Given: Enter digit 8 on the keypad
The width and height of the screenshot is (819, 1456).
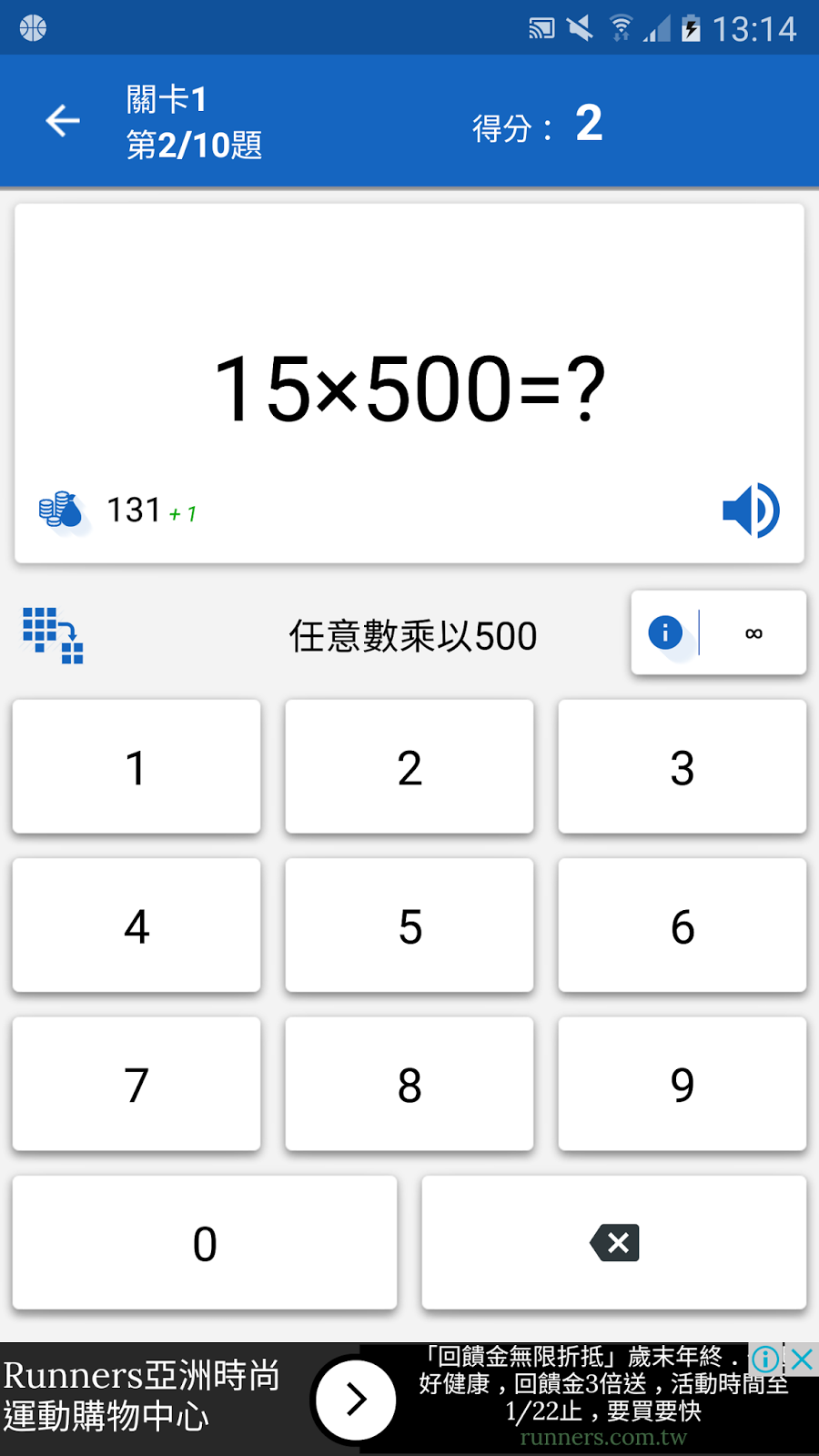Looking at the screenshot, I should click(x=409, y=1084).
